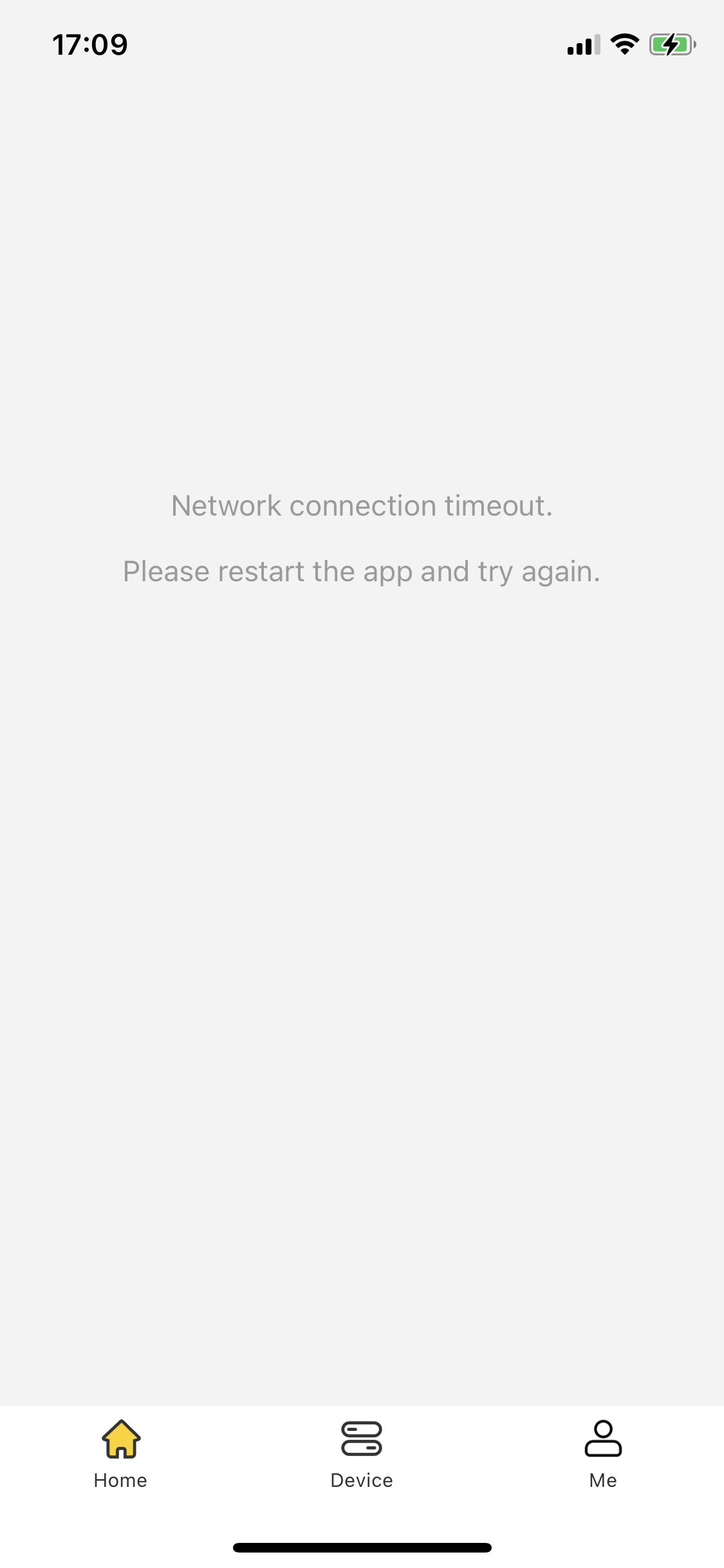Viewport: 724px width, 1568px height.
Task: Open the Me tab
Action: tap(603, 1454)
